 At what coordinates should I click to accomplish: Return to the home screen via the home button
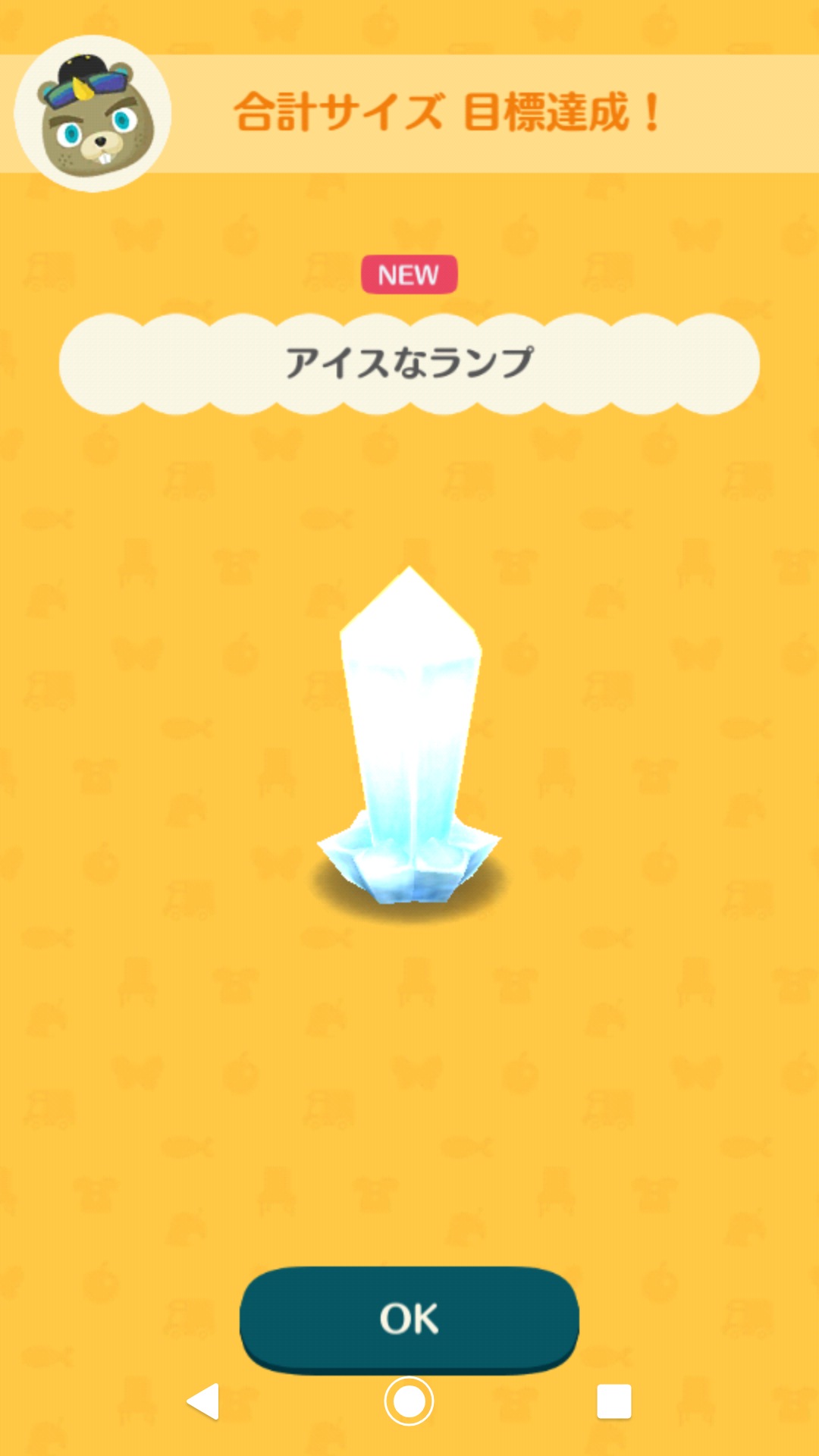pos(409,1401)
